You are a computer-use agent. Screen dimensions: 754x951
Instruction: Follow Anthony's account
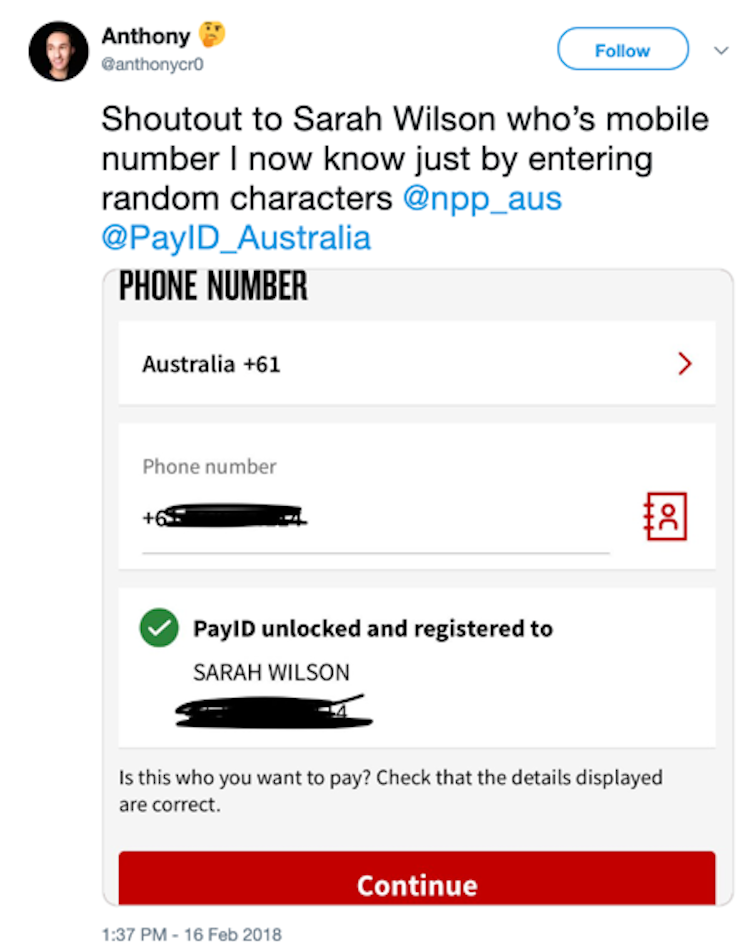(x=622, y=50)
